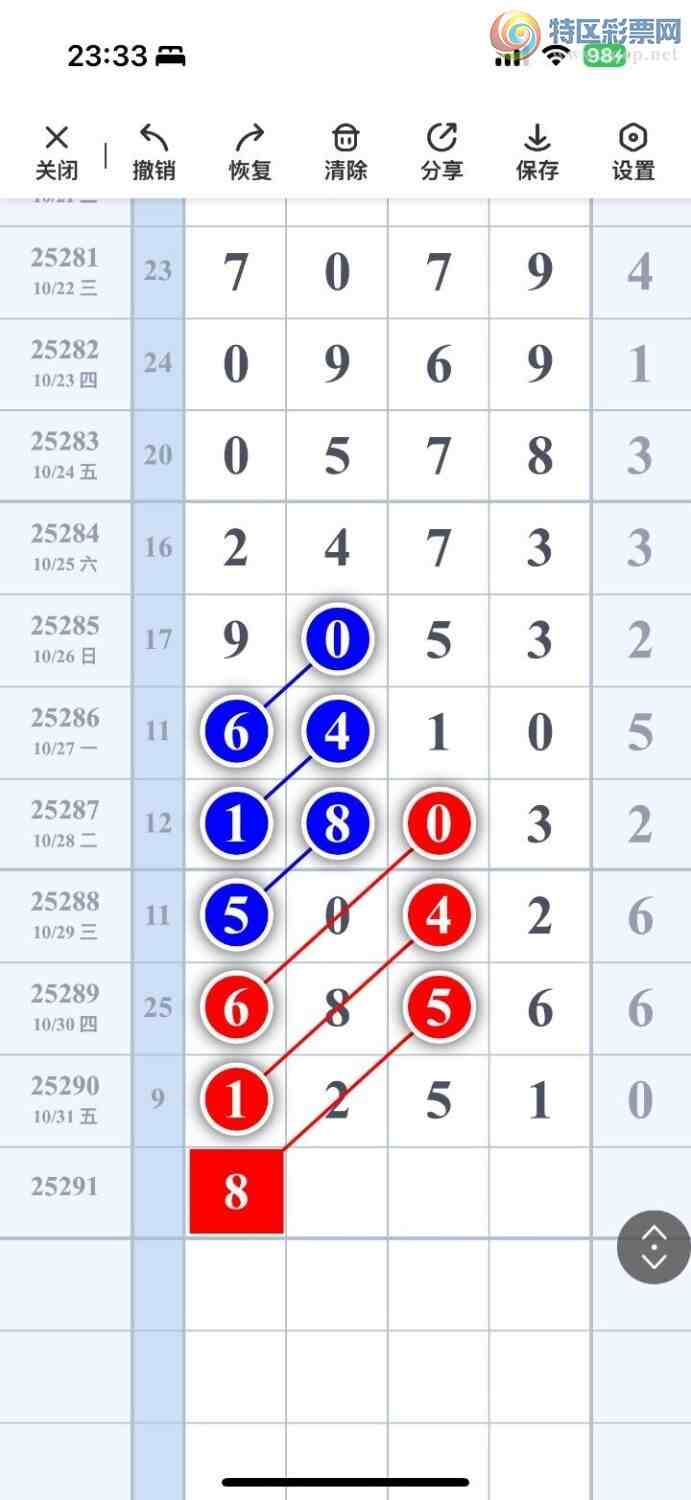
Task: Open 设置 settings
Action: 633,152
